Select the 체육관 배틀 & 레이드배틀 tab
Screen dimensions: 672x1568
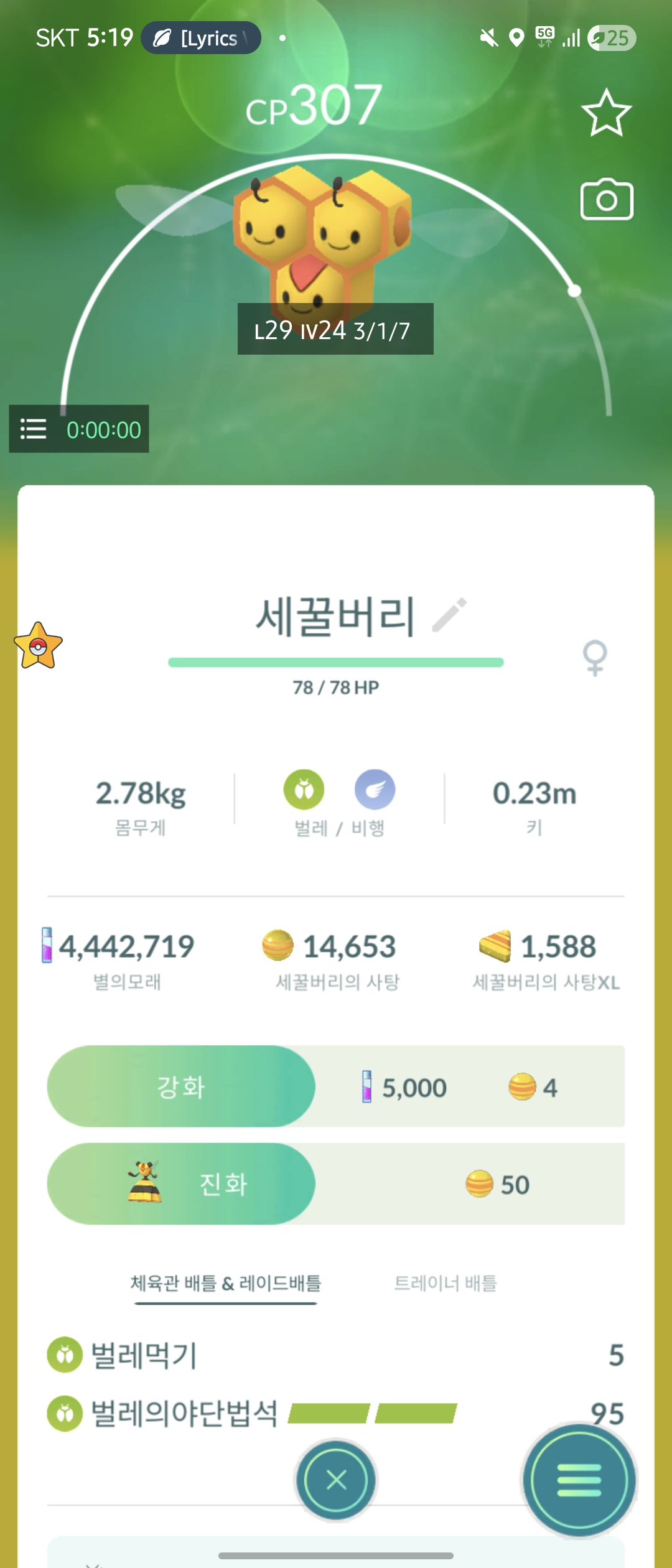tap(225, 1283)
